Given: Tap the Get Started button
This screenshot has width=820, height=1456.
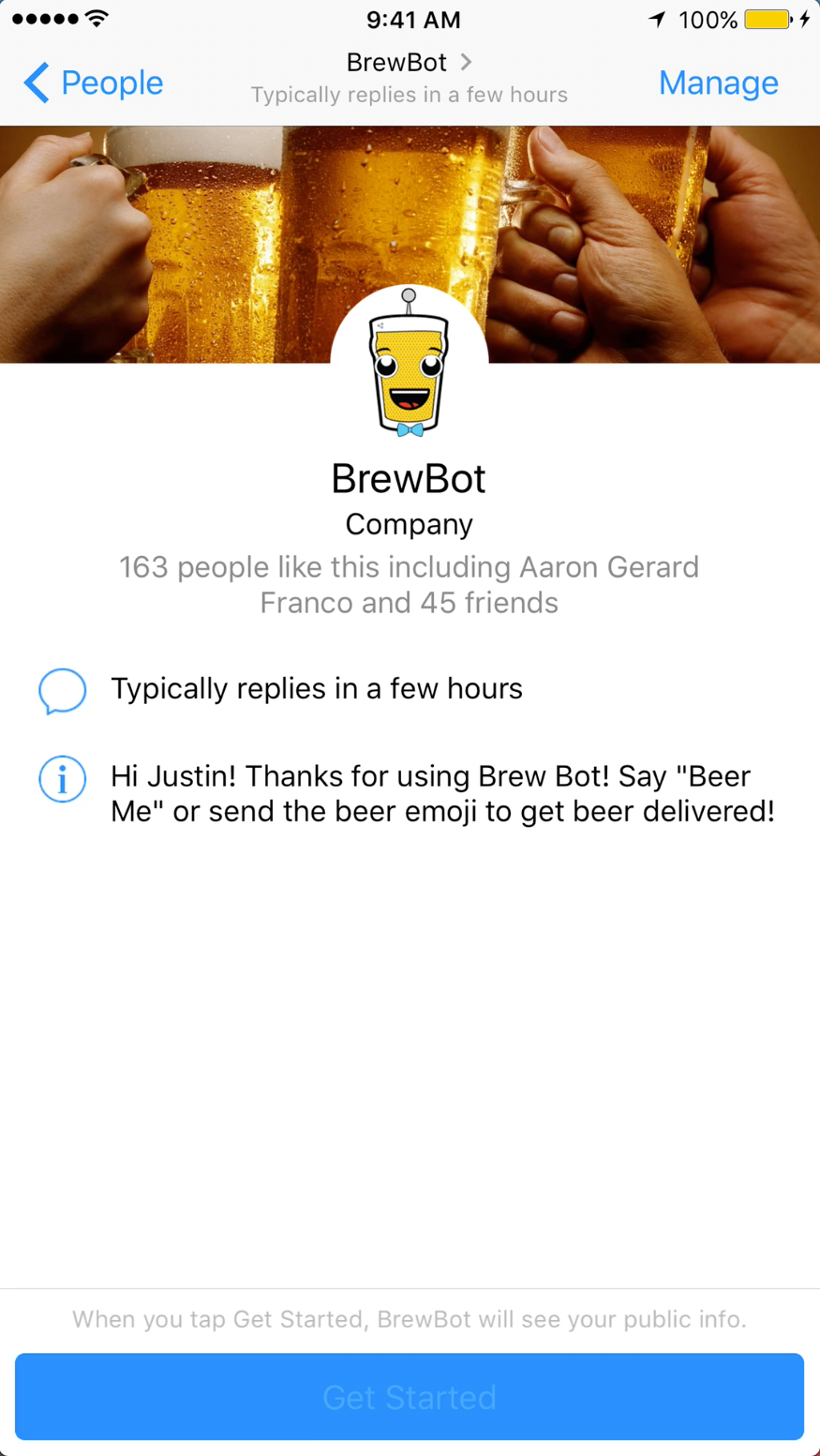Looking at the screenshot, I should click(x=410, y=1396).
